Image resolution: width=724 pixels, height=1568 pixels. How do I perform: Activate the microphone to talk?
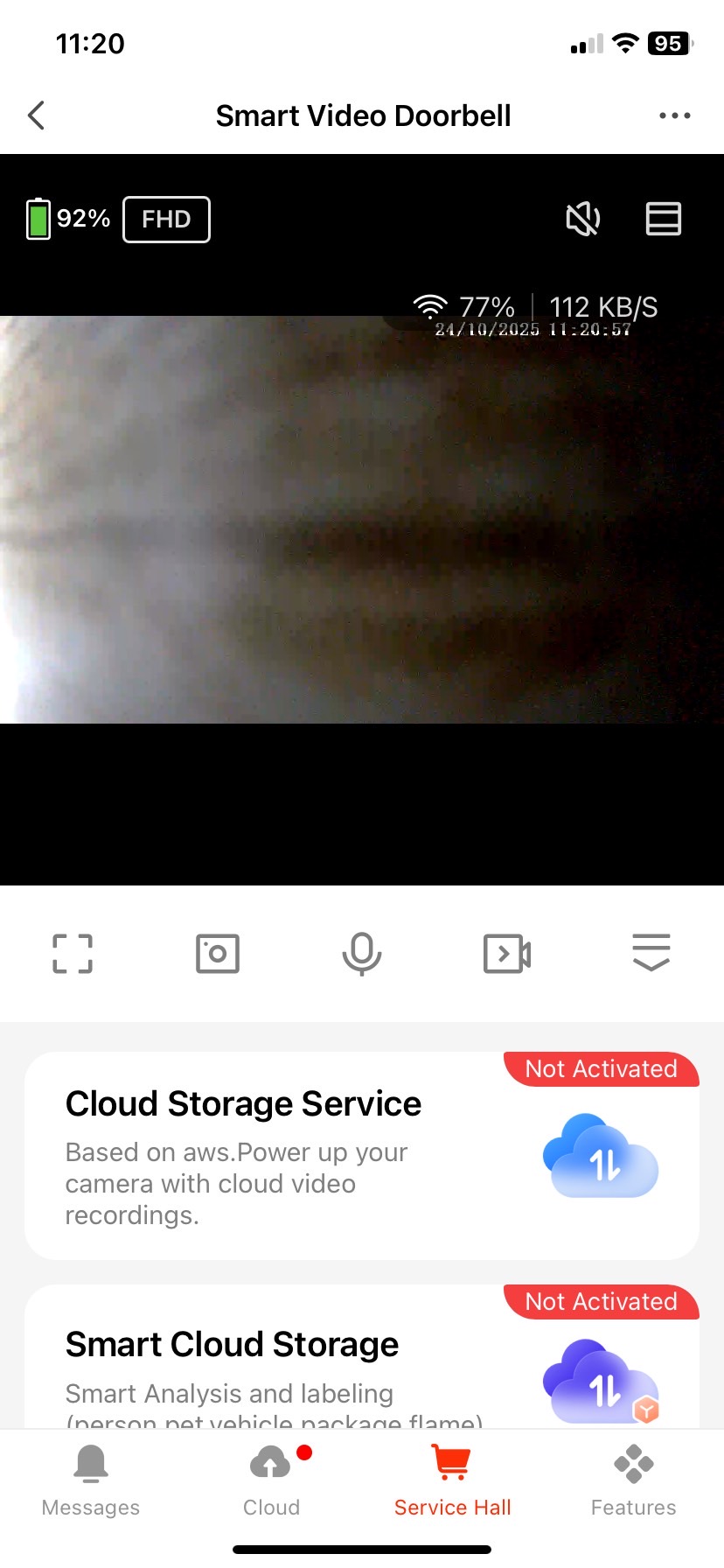[x=362, y=954]
